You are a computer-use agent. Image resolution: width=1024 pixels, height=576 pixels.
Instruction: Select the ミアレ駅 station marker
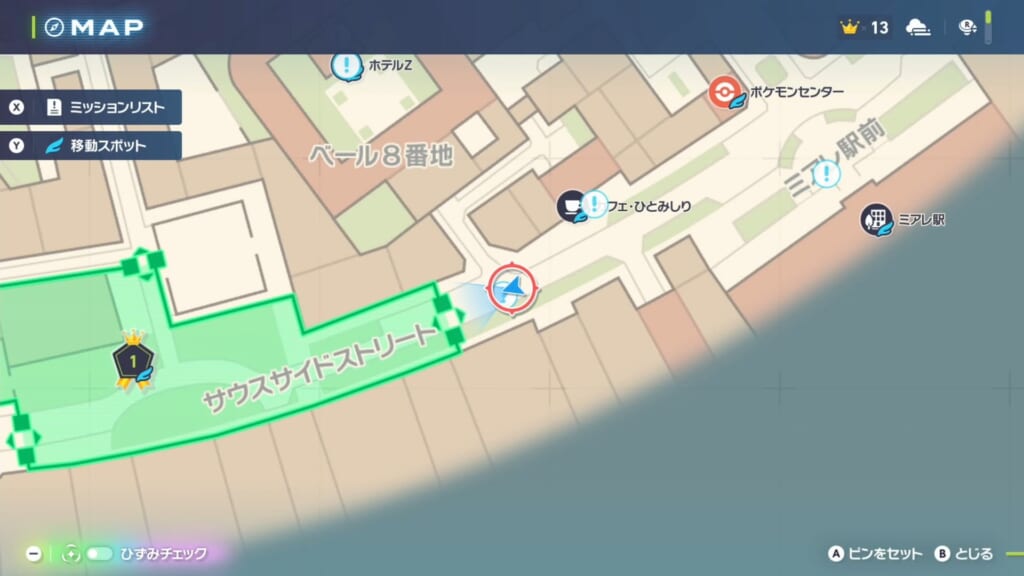pyautogui.click(x=877, y=220)
